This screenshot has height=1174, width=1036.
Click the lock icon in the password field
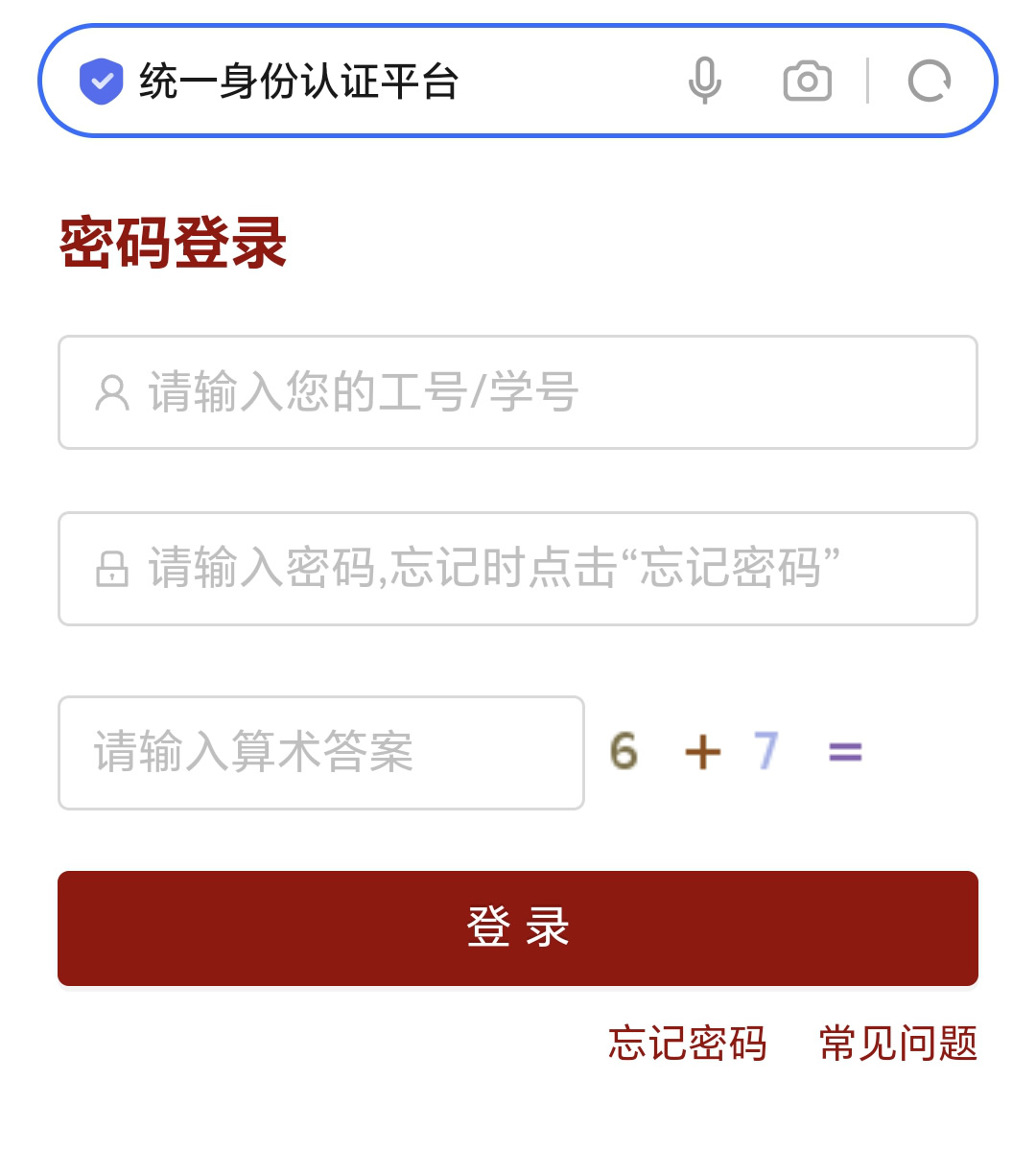click(x=111, y=568)
